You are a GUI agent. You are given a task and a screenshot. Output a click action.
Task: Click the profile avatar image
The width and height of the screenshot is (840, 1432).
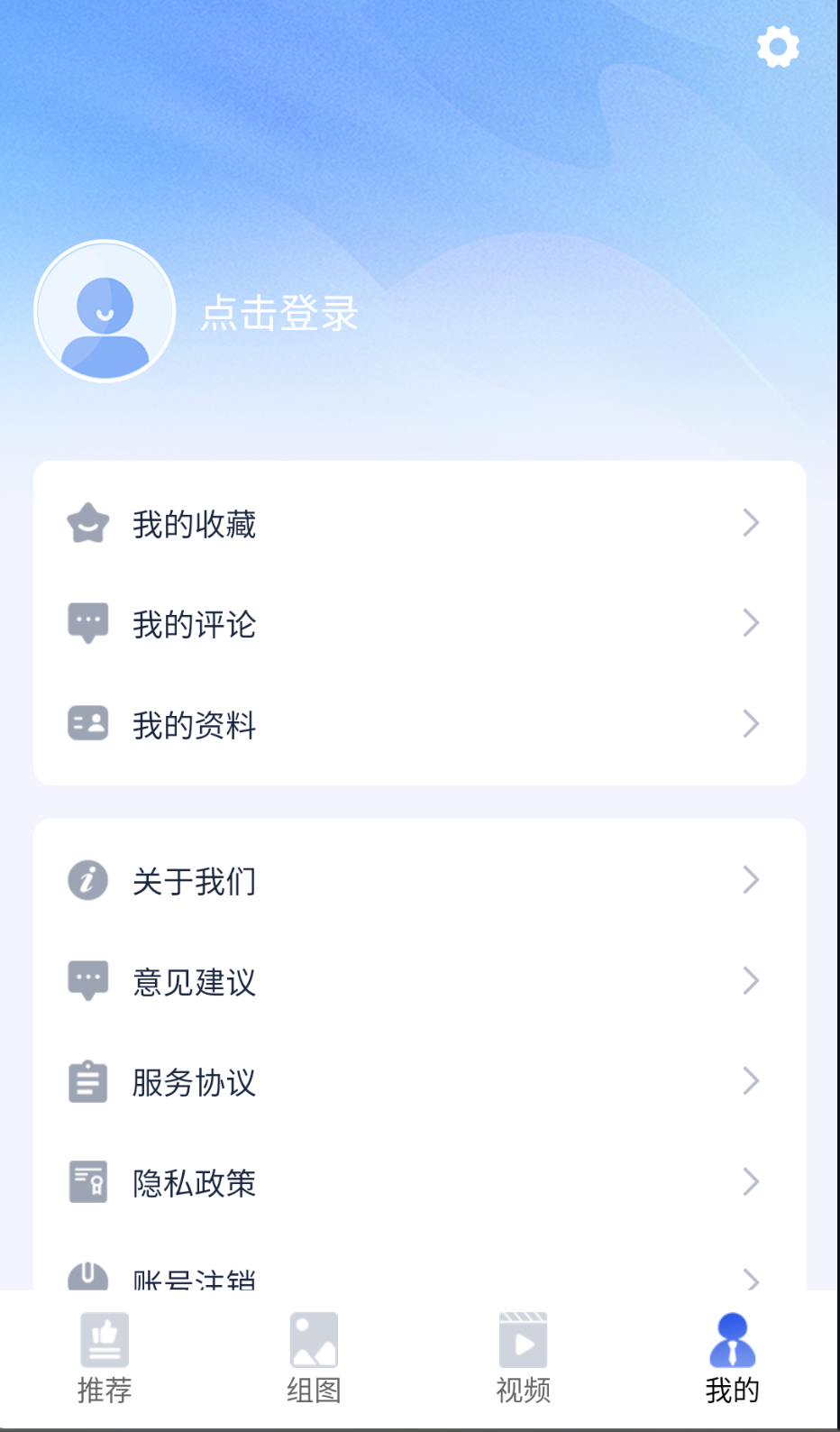tap(105, 310)
